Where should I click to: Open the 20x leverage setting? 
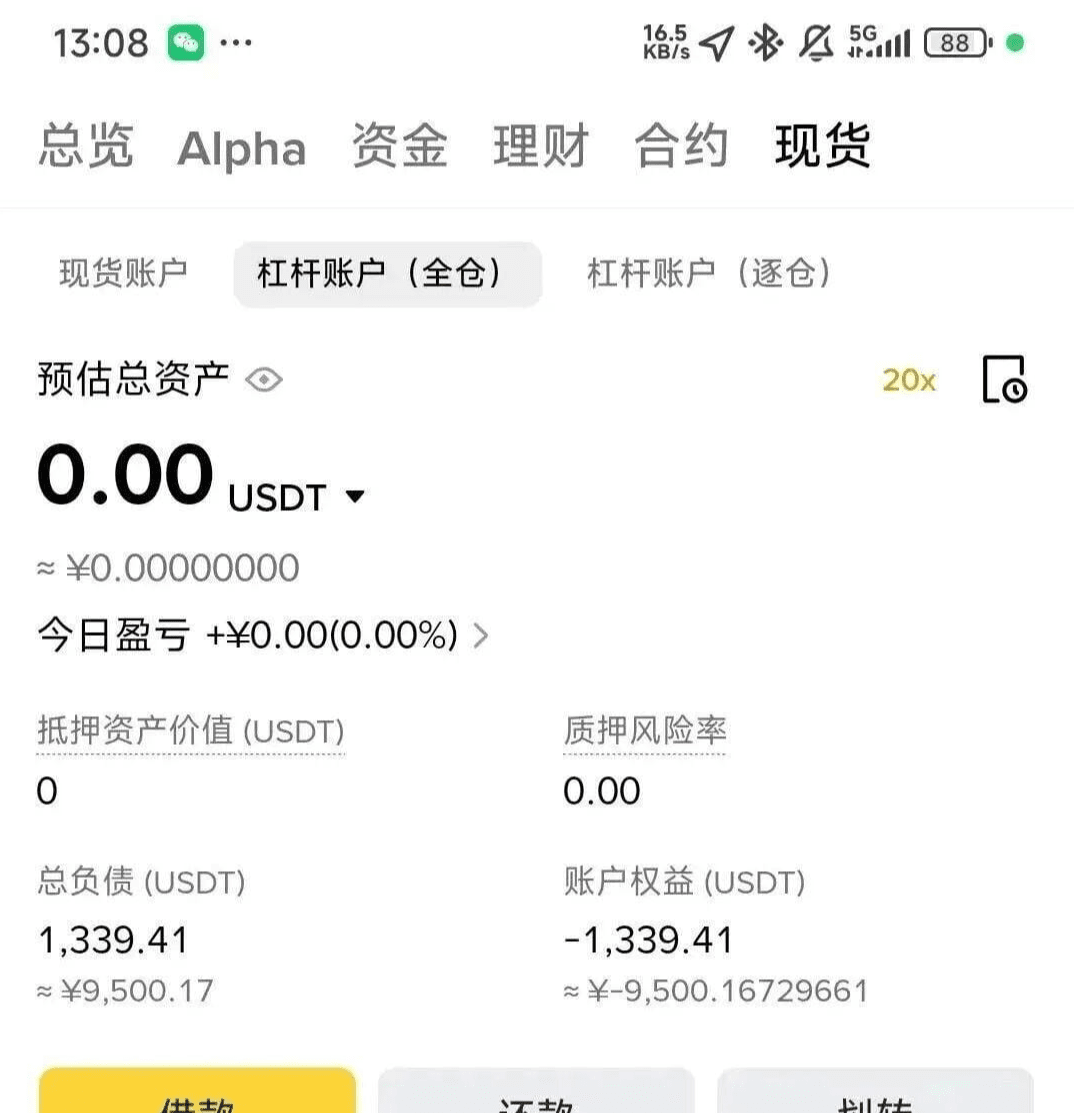click(909, 380)
